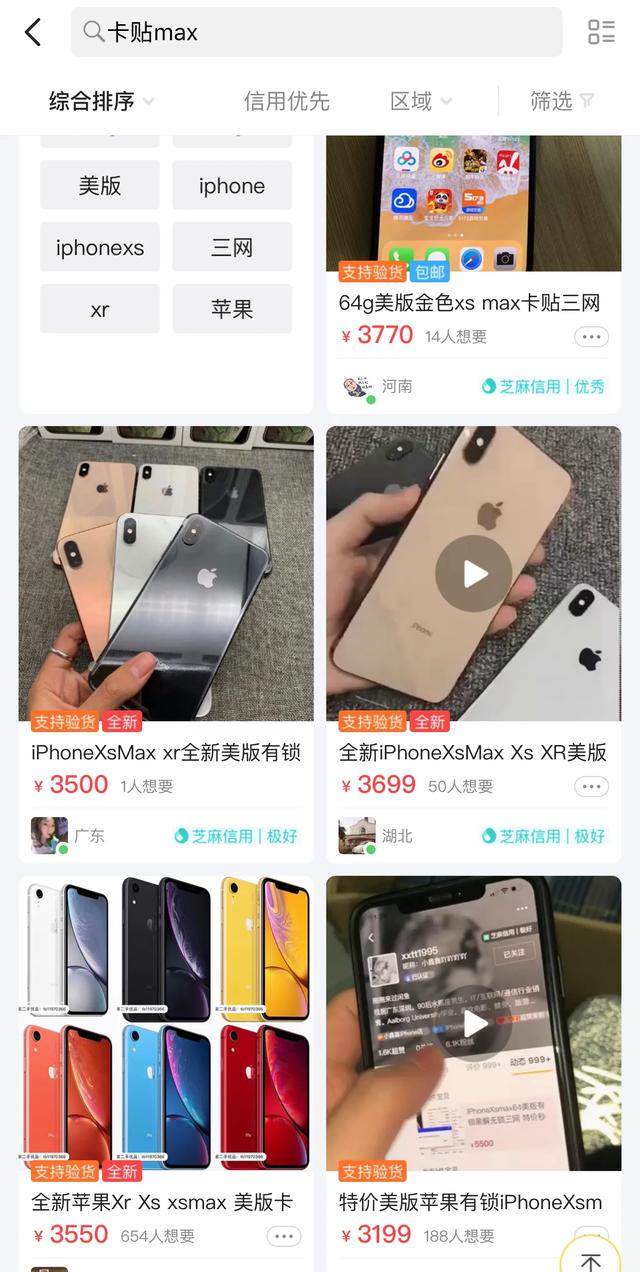Screen dimensions: 640x1272
Task: Open more options on the ¥3699 listing
Action: [x=591, y=786]
